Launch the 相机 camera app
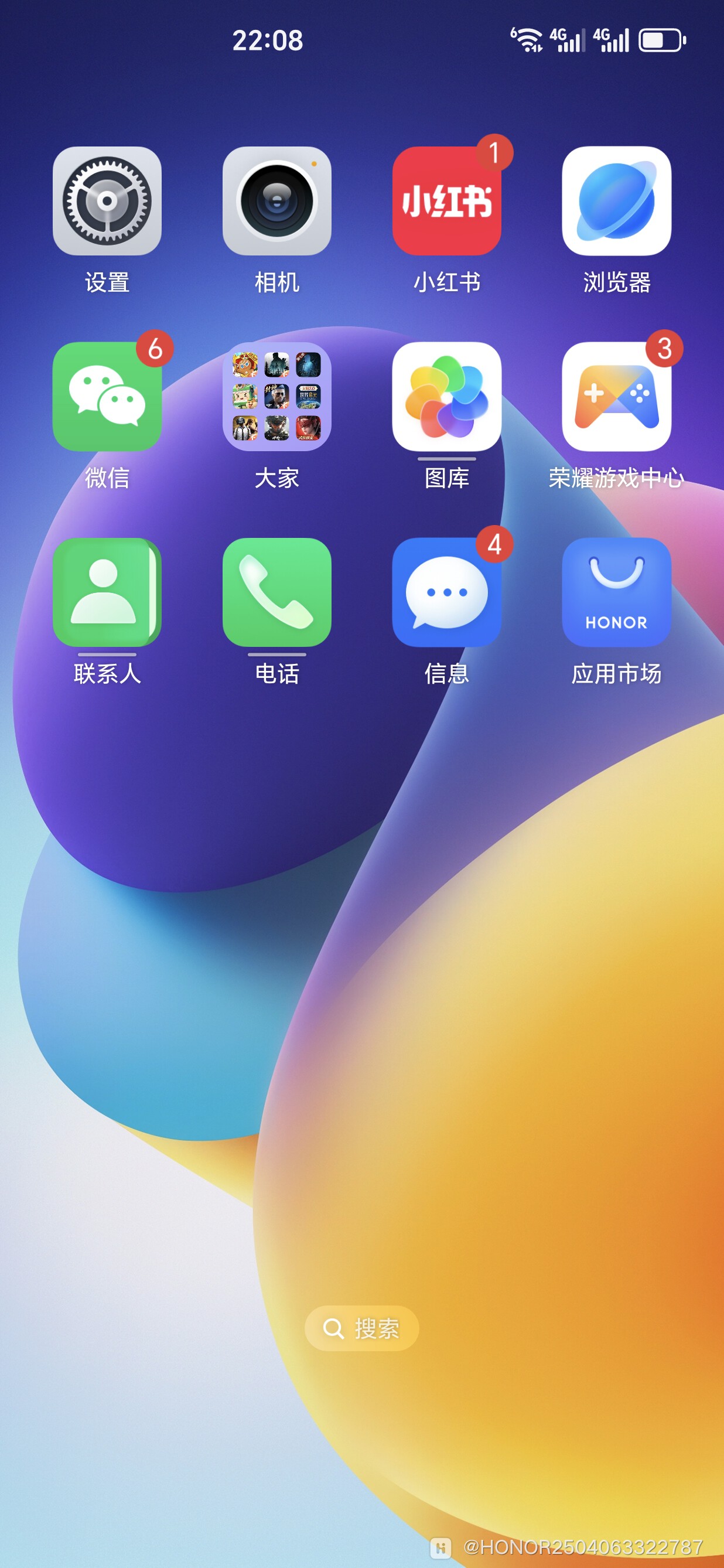 278,204
